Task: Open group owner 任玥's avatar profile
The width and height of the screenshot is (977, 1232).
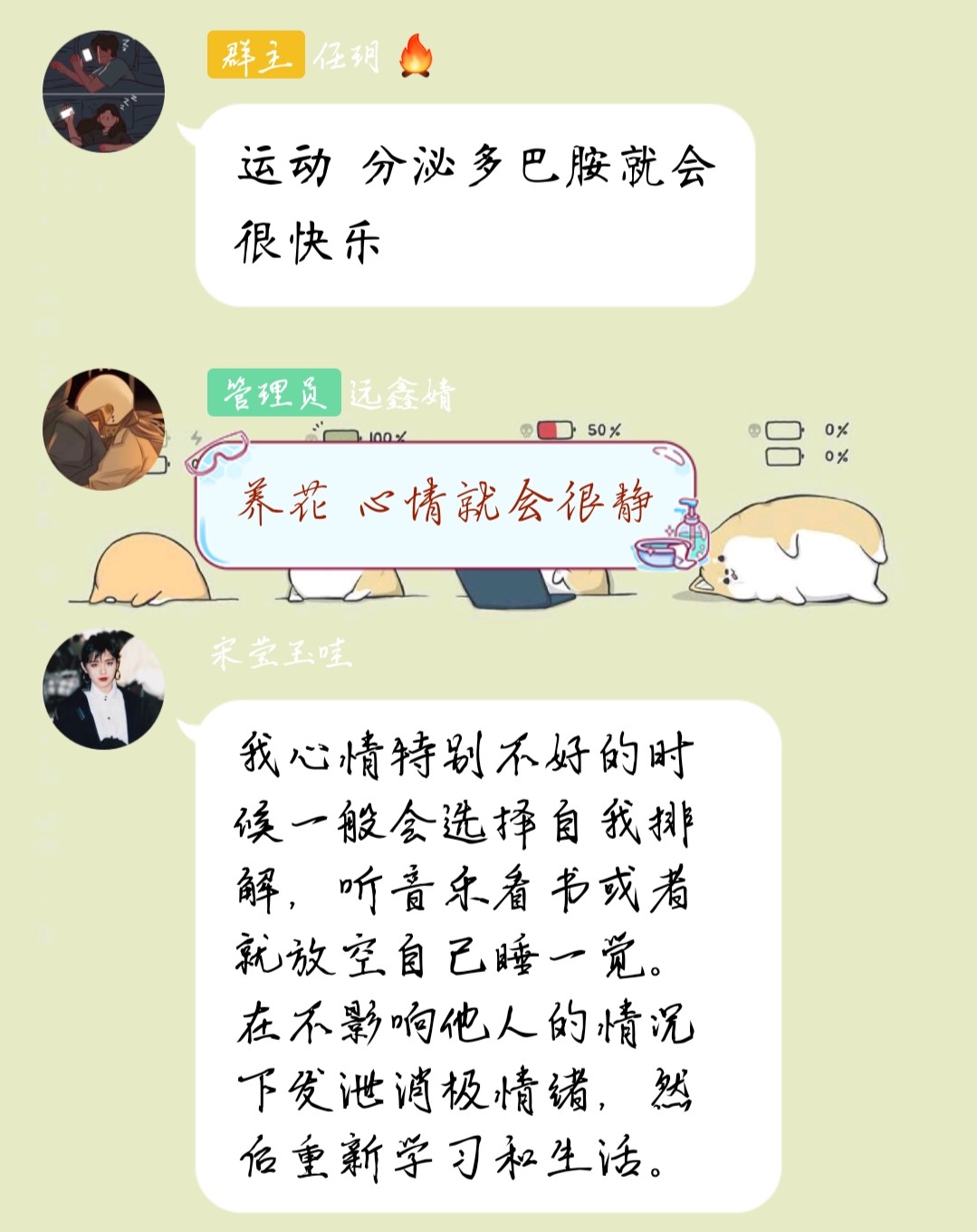Action: [x=103, y=91]
